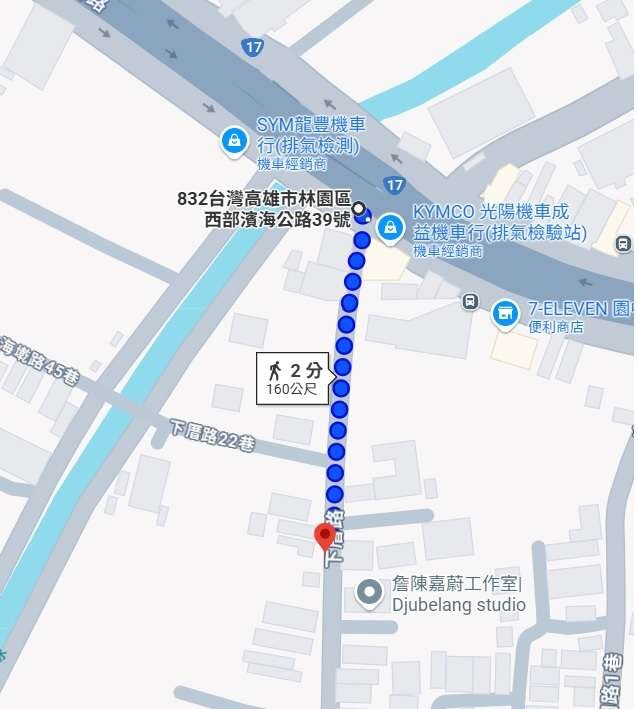638x709 pixels.
Task: Open the SYM龍豐機車行 shop marker
Action: point(233,140)
